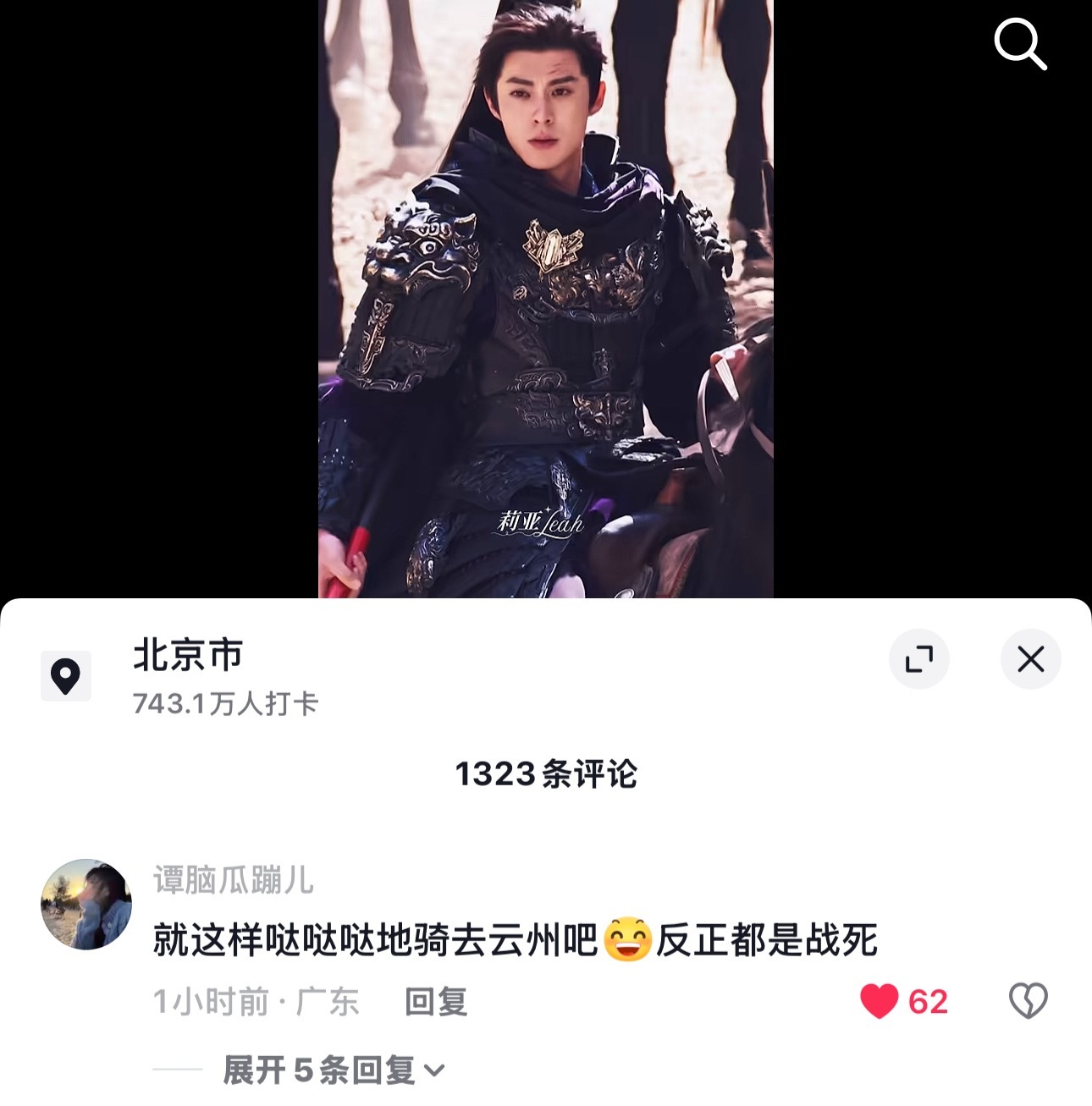The height and width of the screenshot is (1106, 1092).
Task: Expand comments panel to fullscreen icon
Action: click(x=920, y=660)
